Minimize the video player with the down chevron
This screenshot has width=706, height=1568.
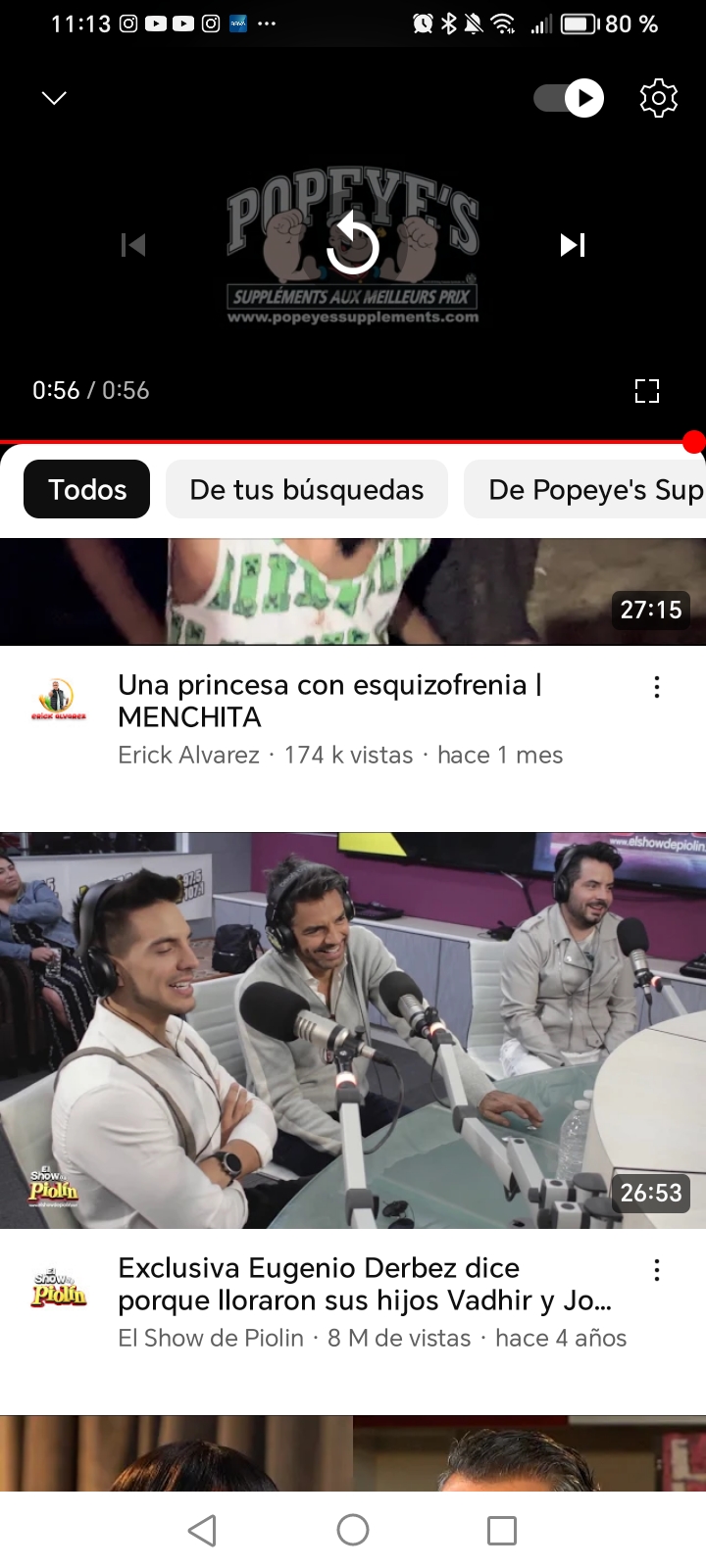click(x=54, y=98)
